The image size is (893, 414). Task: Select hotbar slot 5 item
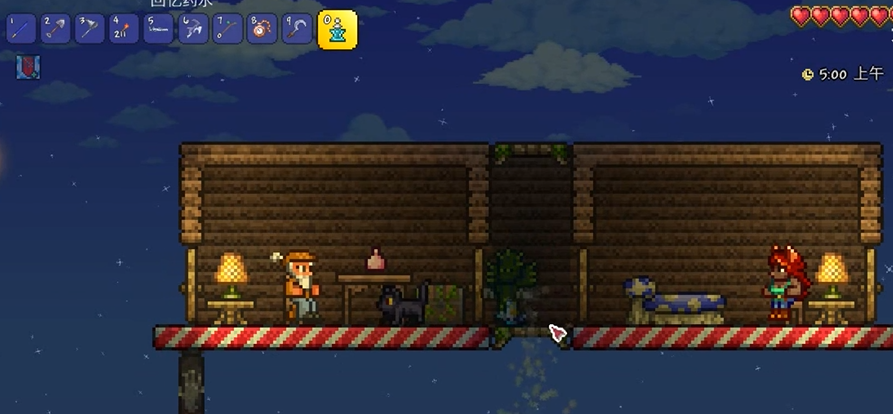click(x=159, y=28)
